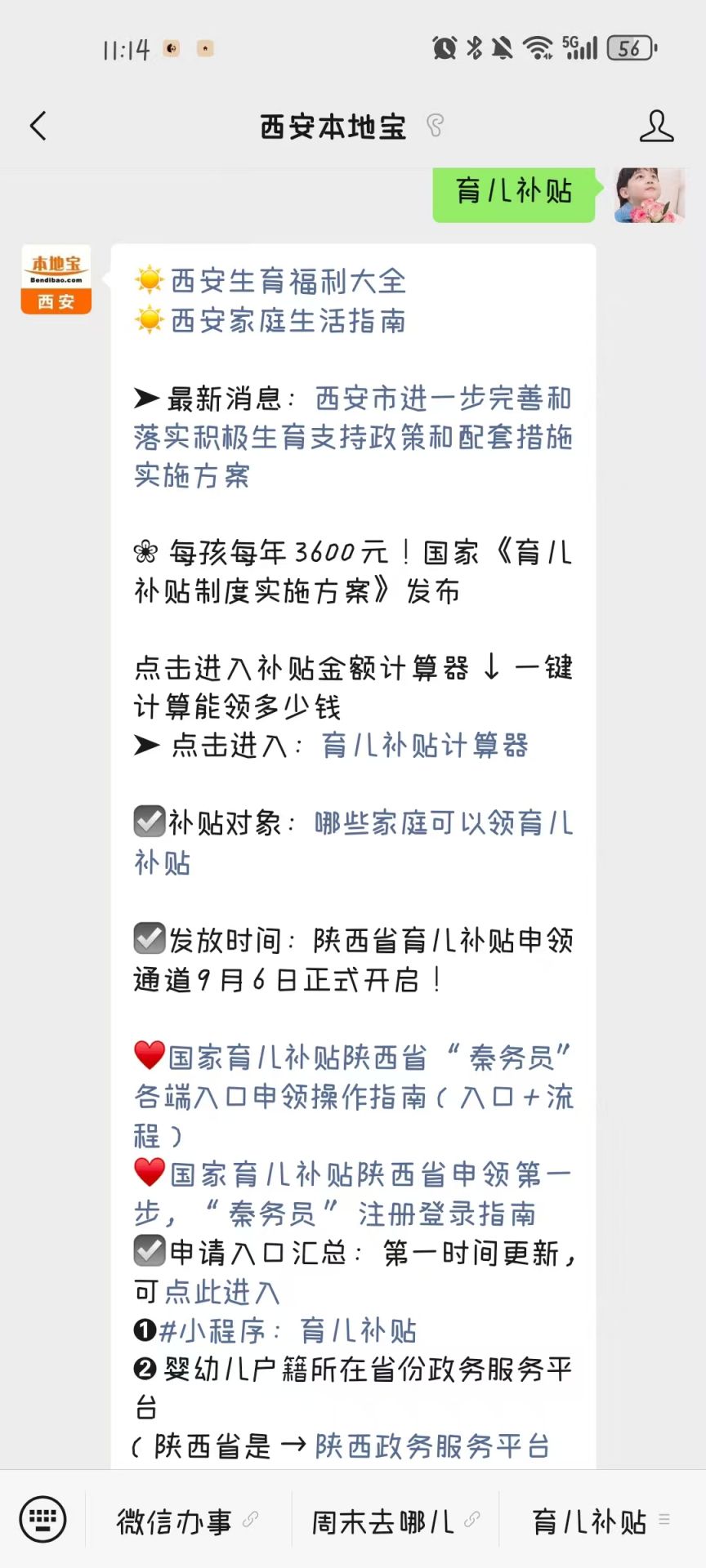The width and height of the screenshot is (706, 1568).
Task: Open #小程序:育儿补贴 mini program link
Action: pyautogui.click(x=288, y=1331)
